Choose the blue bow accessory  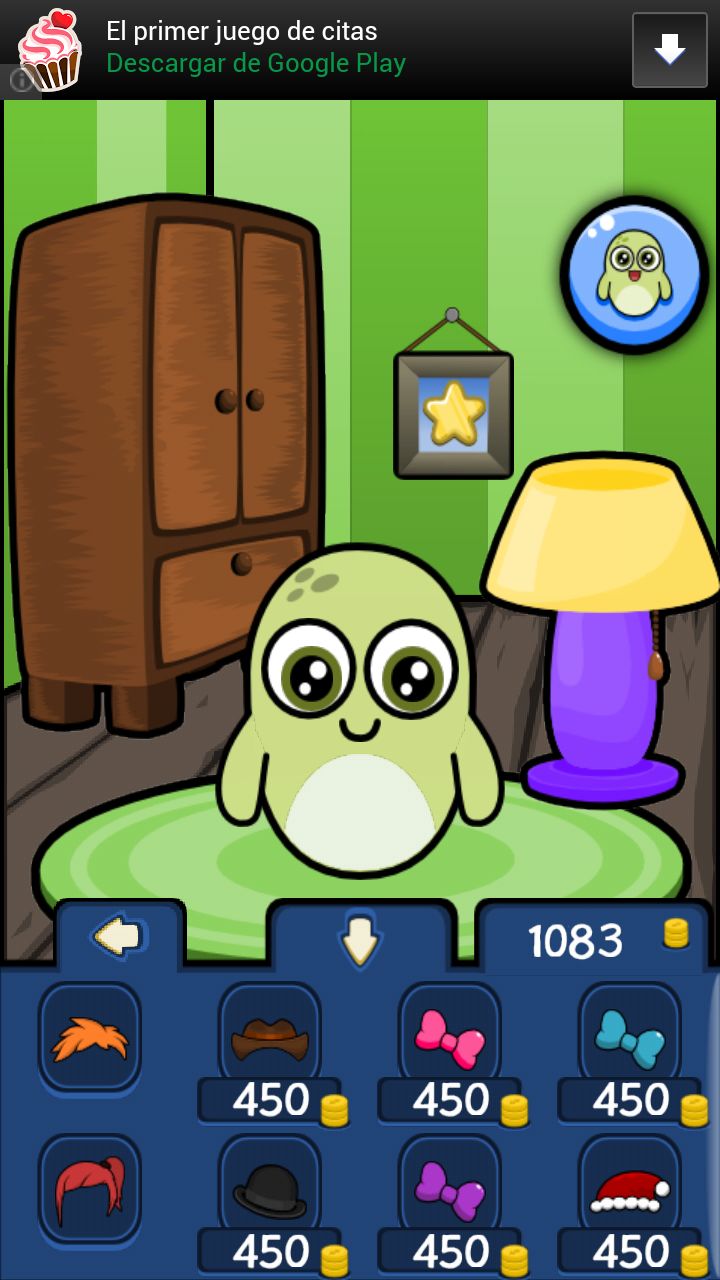pos(630,1037)
